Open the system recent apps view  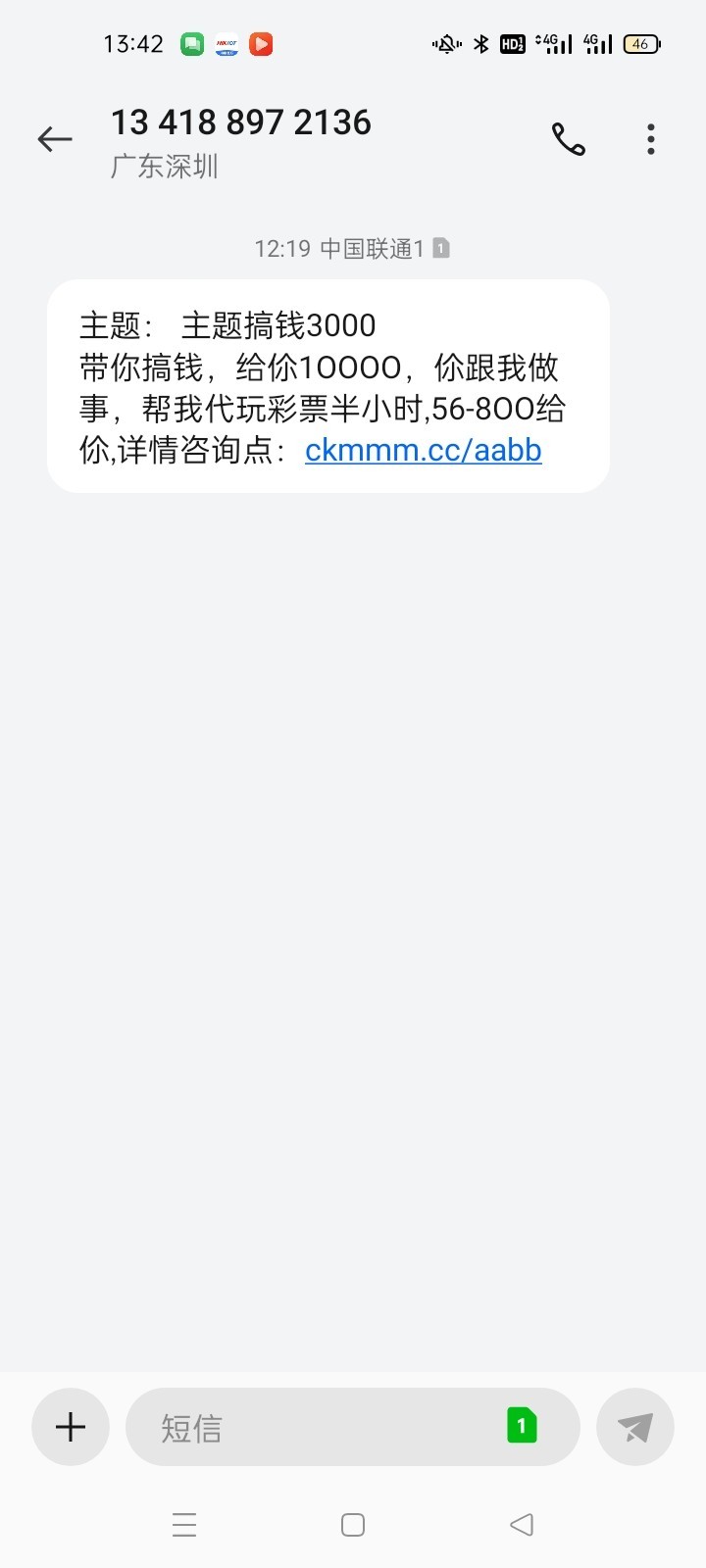point(184,1525)
